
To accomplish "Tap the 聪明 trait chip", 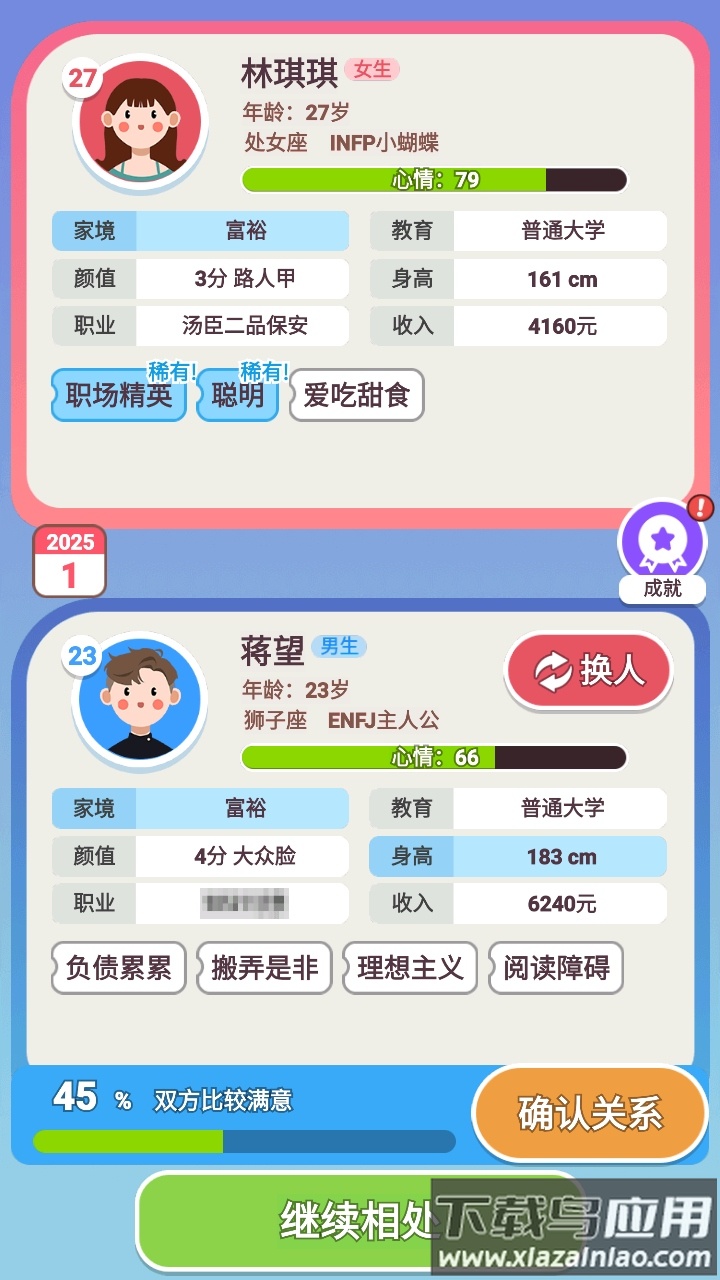I will (238, 395).
